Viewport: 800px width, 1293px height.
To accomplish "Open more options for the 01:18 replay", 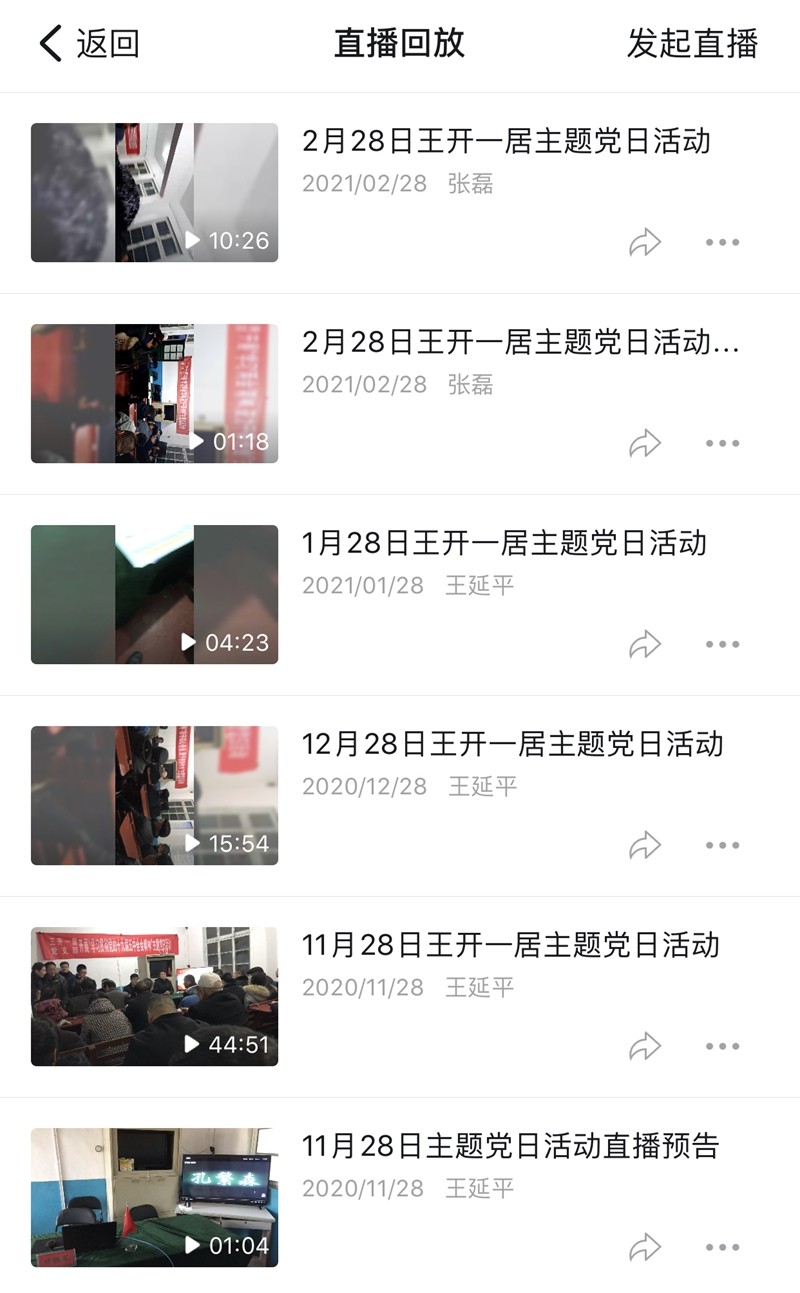I will (722, 443).
